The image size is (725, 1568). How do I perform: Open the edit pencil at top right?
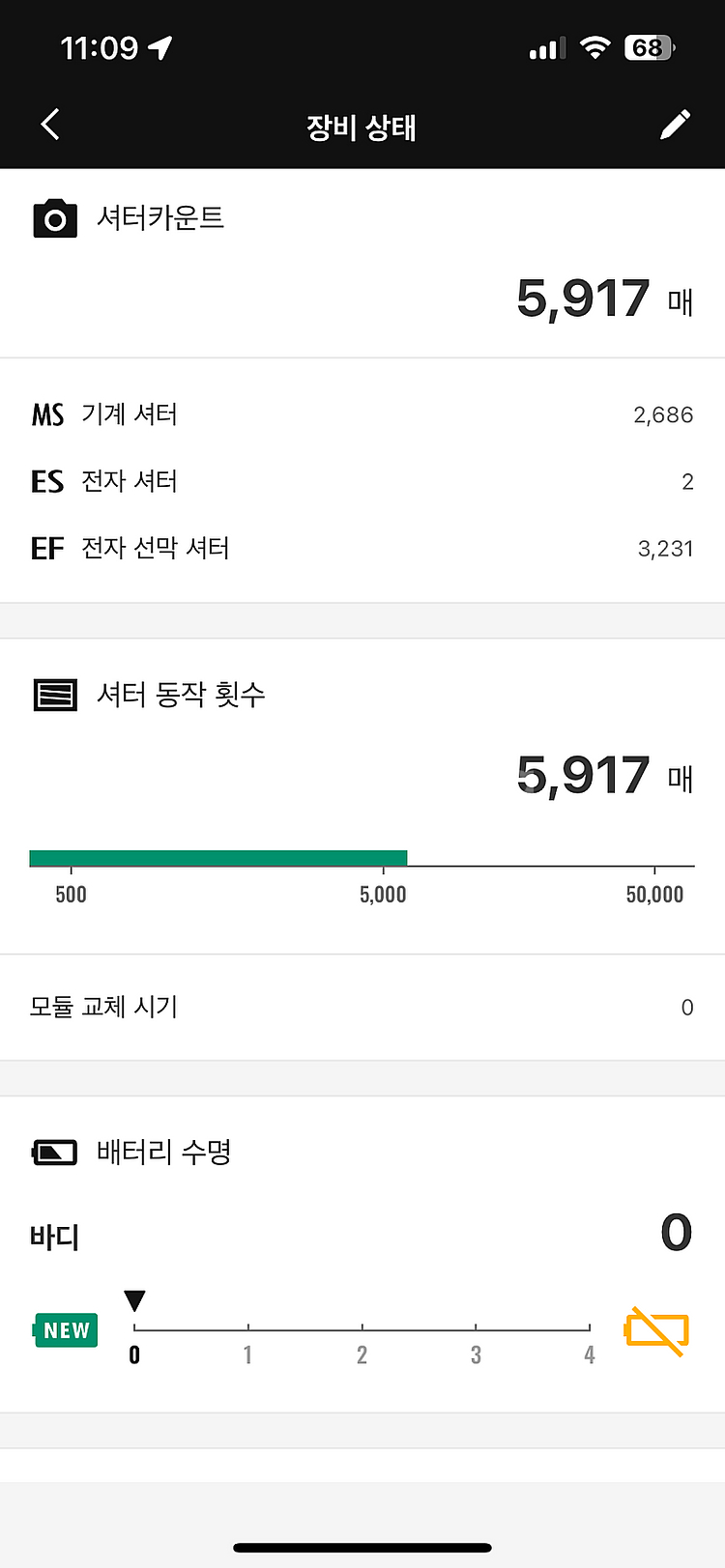click(676, 125)
